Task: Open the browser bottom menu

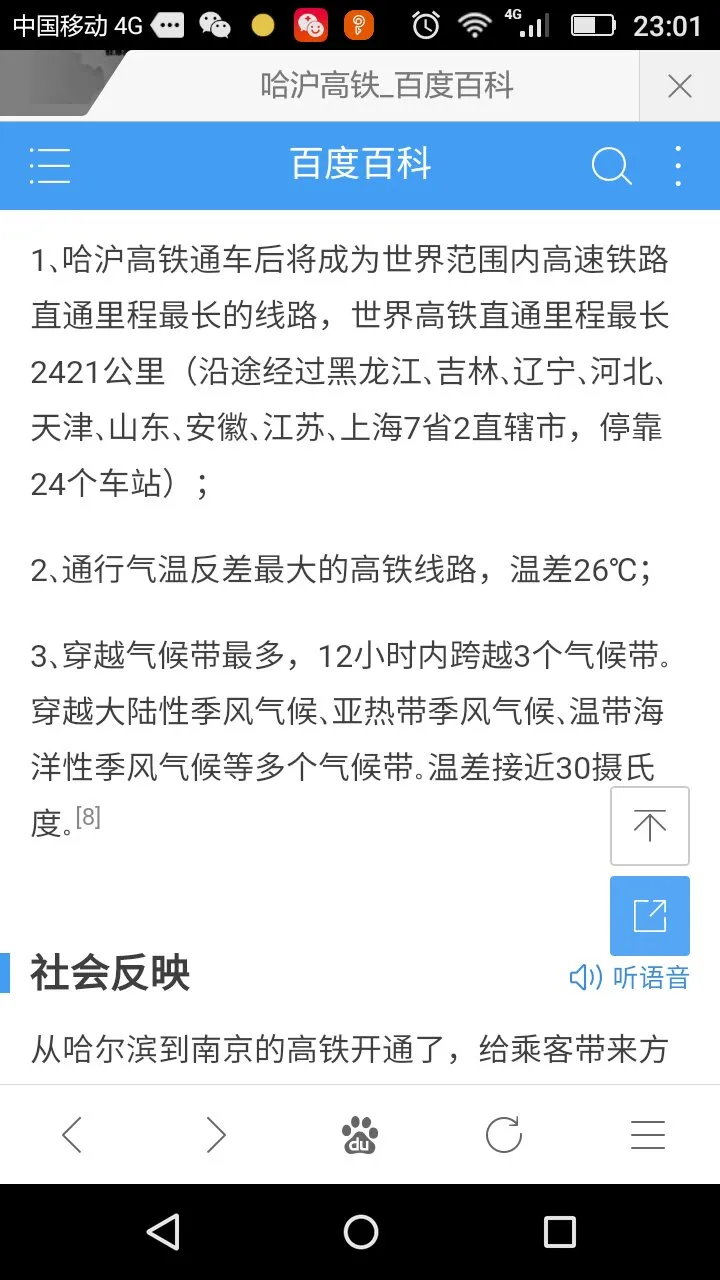Action: (648, 1135)
